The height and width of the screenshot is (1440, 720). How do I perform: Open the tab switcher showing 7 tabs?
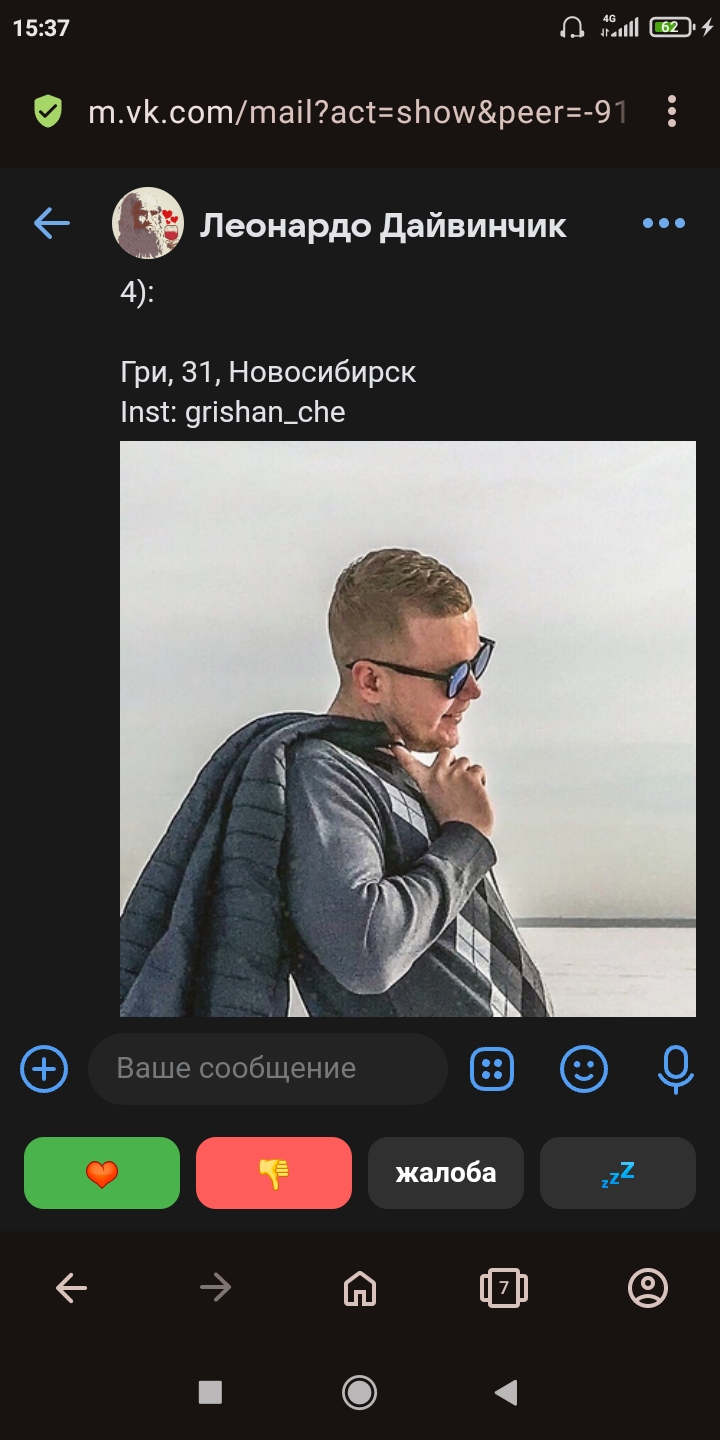504,1288
